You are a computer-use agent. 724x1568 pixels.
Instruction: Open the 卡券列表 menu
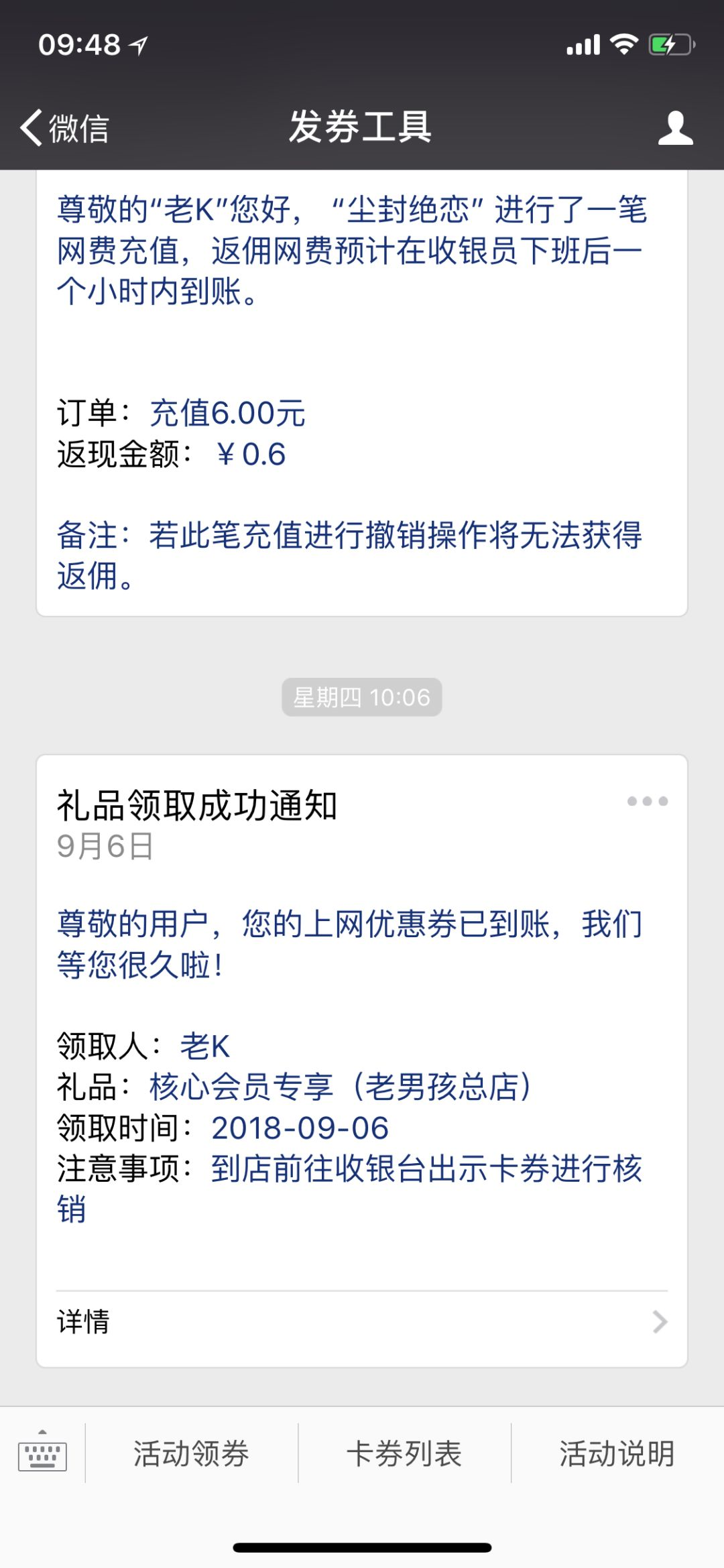coord(404,1453)
